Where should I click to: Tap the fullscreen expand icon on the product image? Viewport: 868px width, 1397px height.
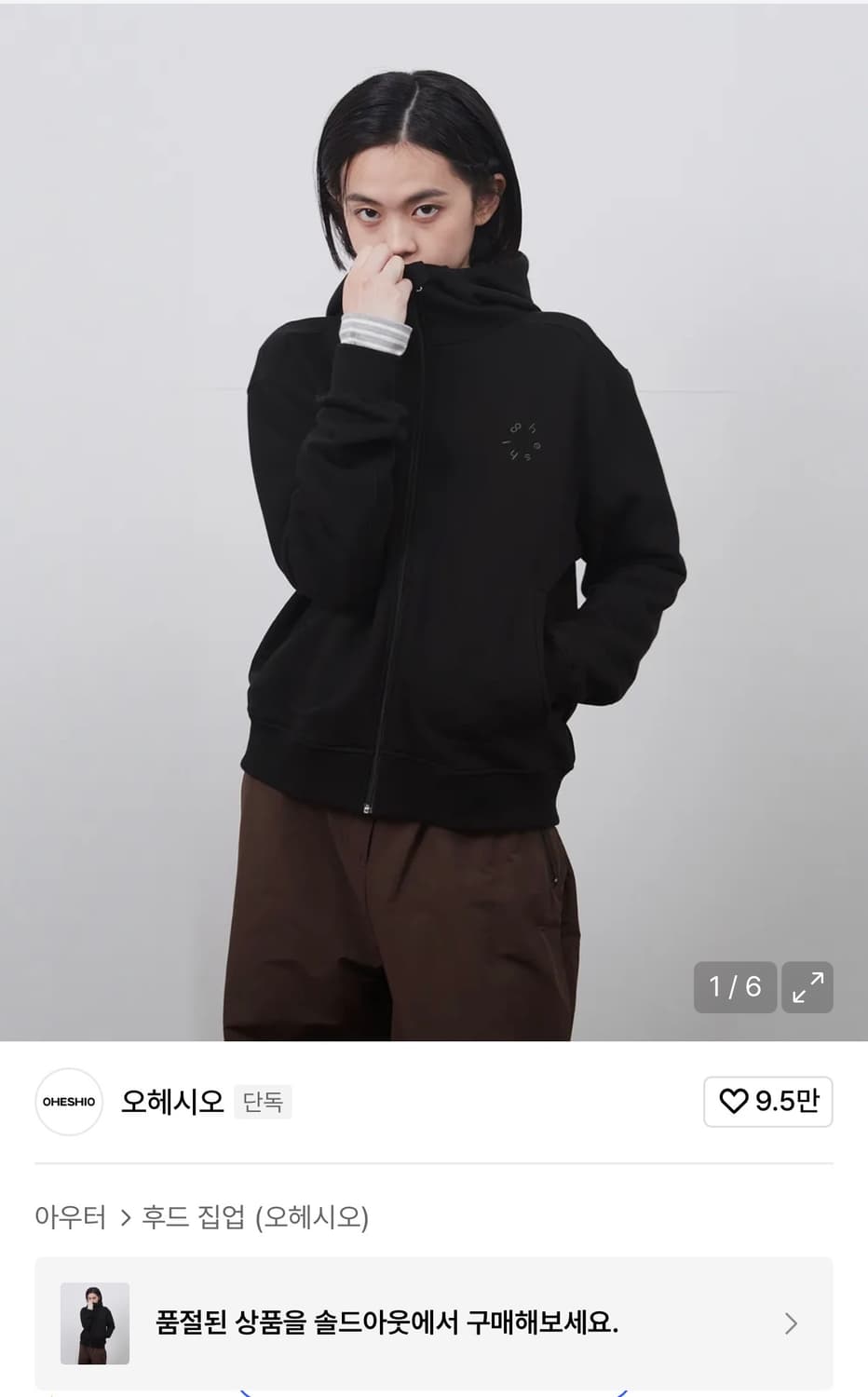click(x=807, y=987)
